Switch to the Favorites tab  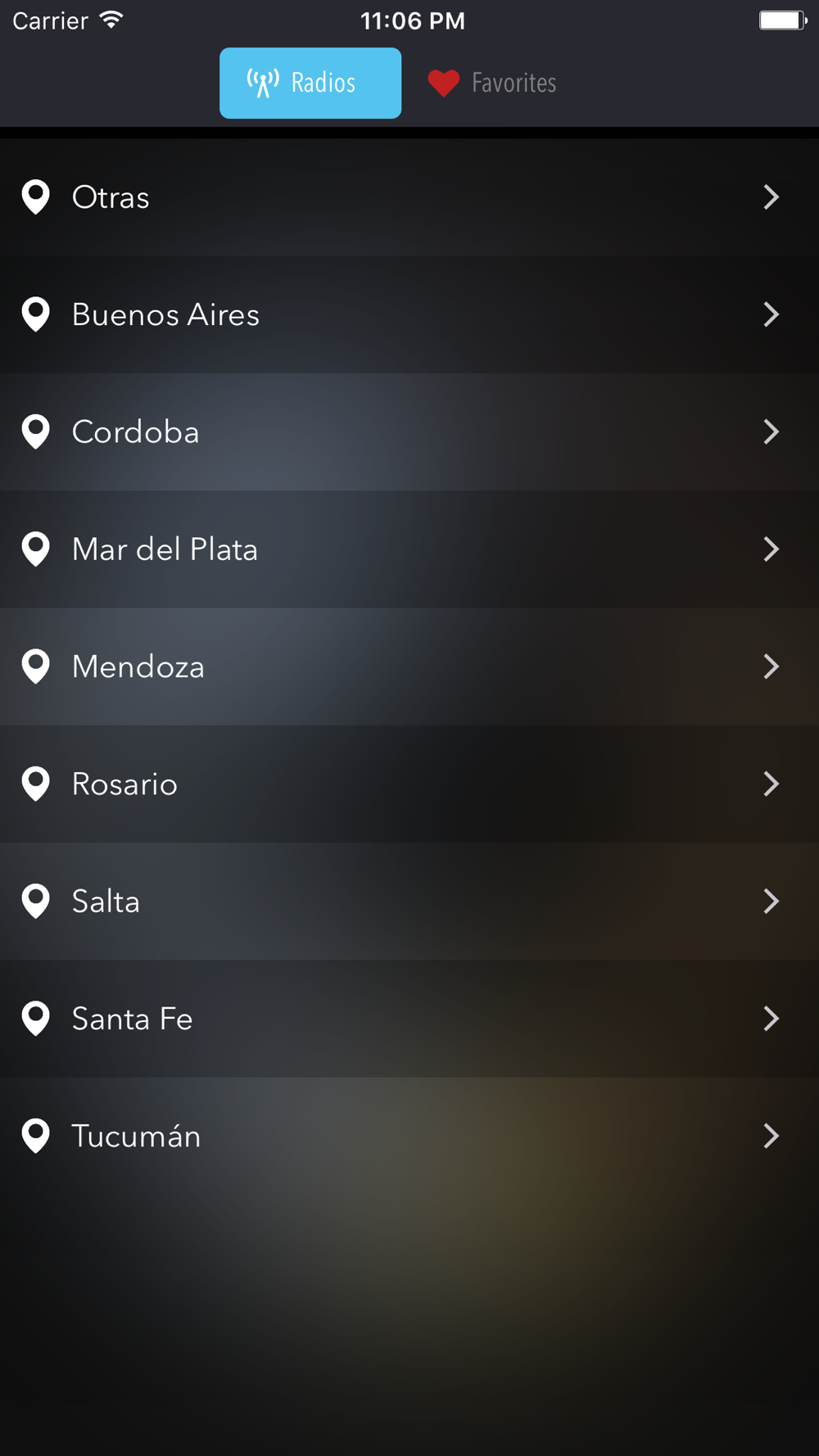point(492,83)
